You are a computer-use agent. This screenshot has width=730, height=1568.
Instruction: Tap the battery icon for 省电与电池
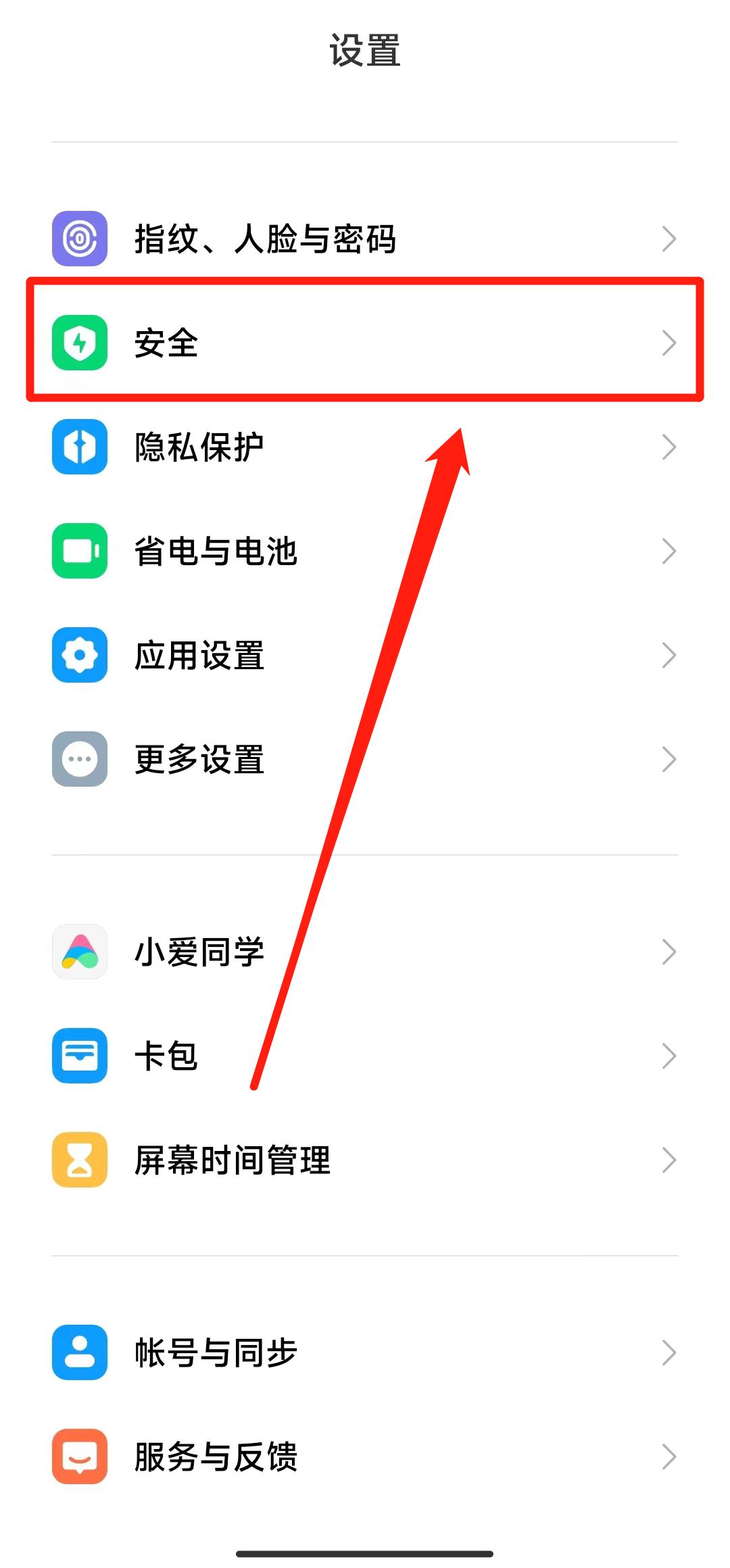(80, 552)
